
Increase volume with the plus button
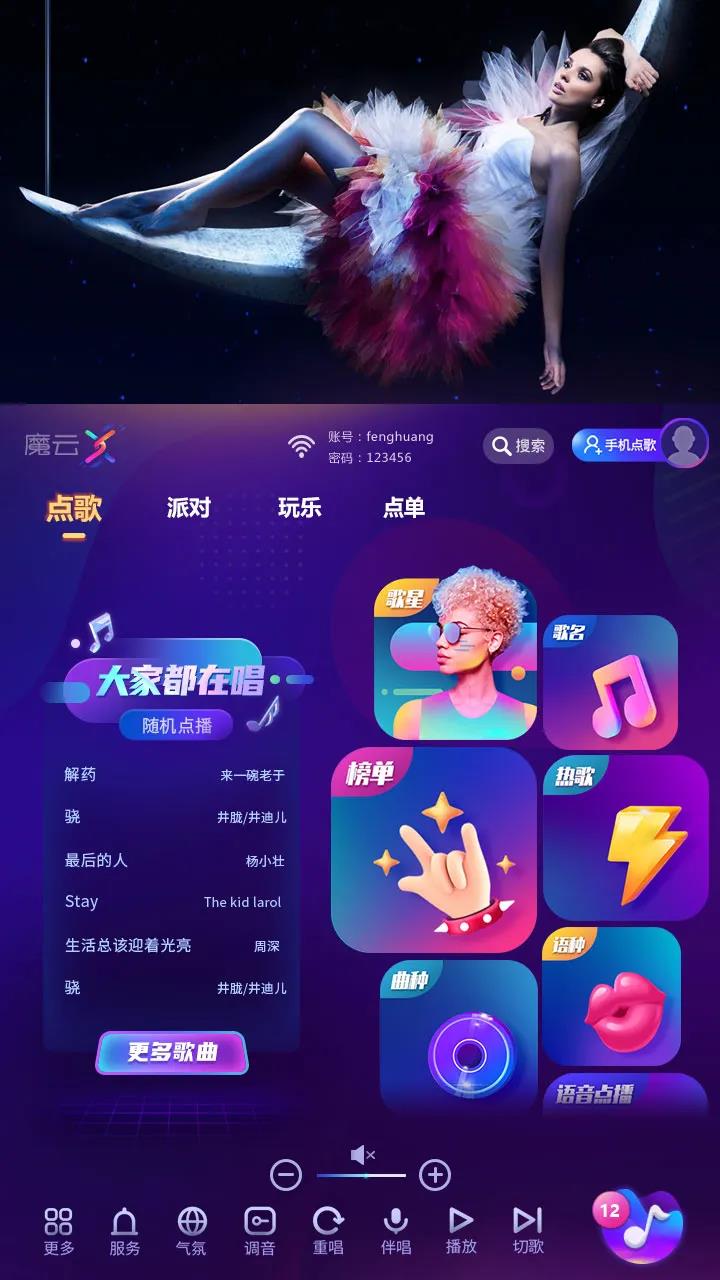[x=434, y=1175]
